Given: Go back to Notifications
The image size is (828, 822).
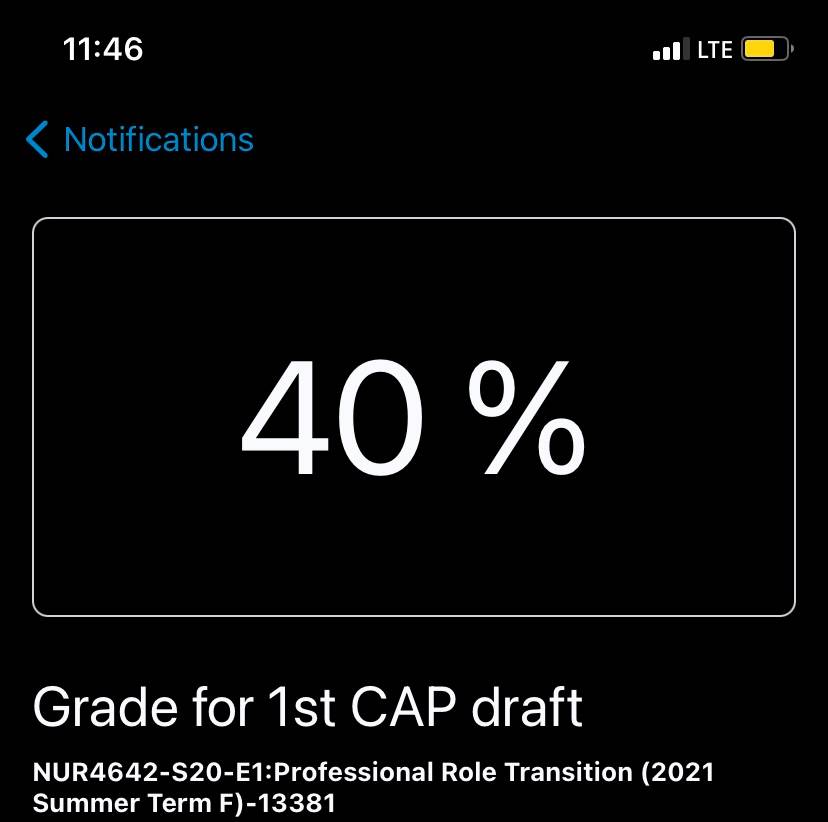Looking at the screenshot, I should pos(140,139).
